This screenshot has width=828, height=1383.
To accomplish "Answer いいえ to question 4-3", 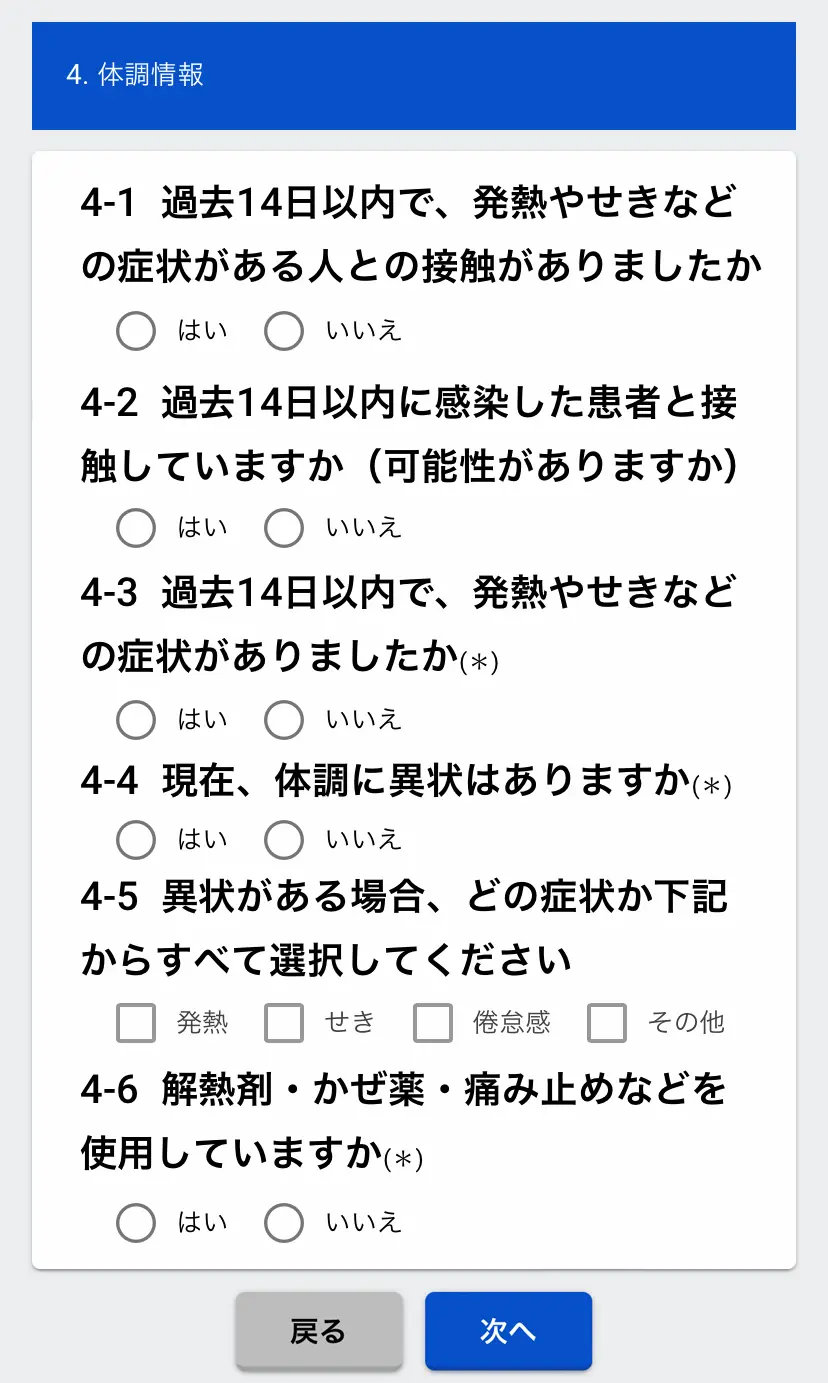I will 284,719.
